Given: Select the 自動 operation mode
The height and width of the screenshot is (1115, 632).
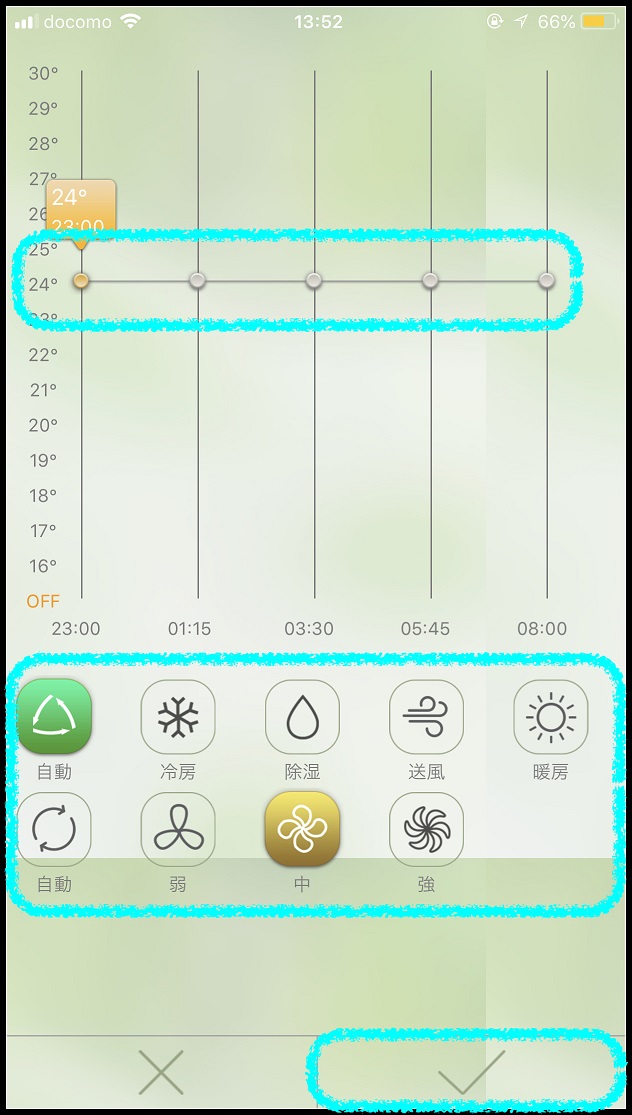Looking at the screenshot, I should 54,717.
